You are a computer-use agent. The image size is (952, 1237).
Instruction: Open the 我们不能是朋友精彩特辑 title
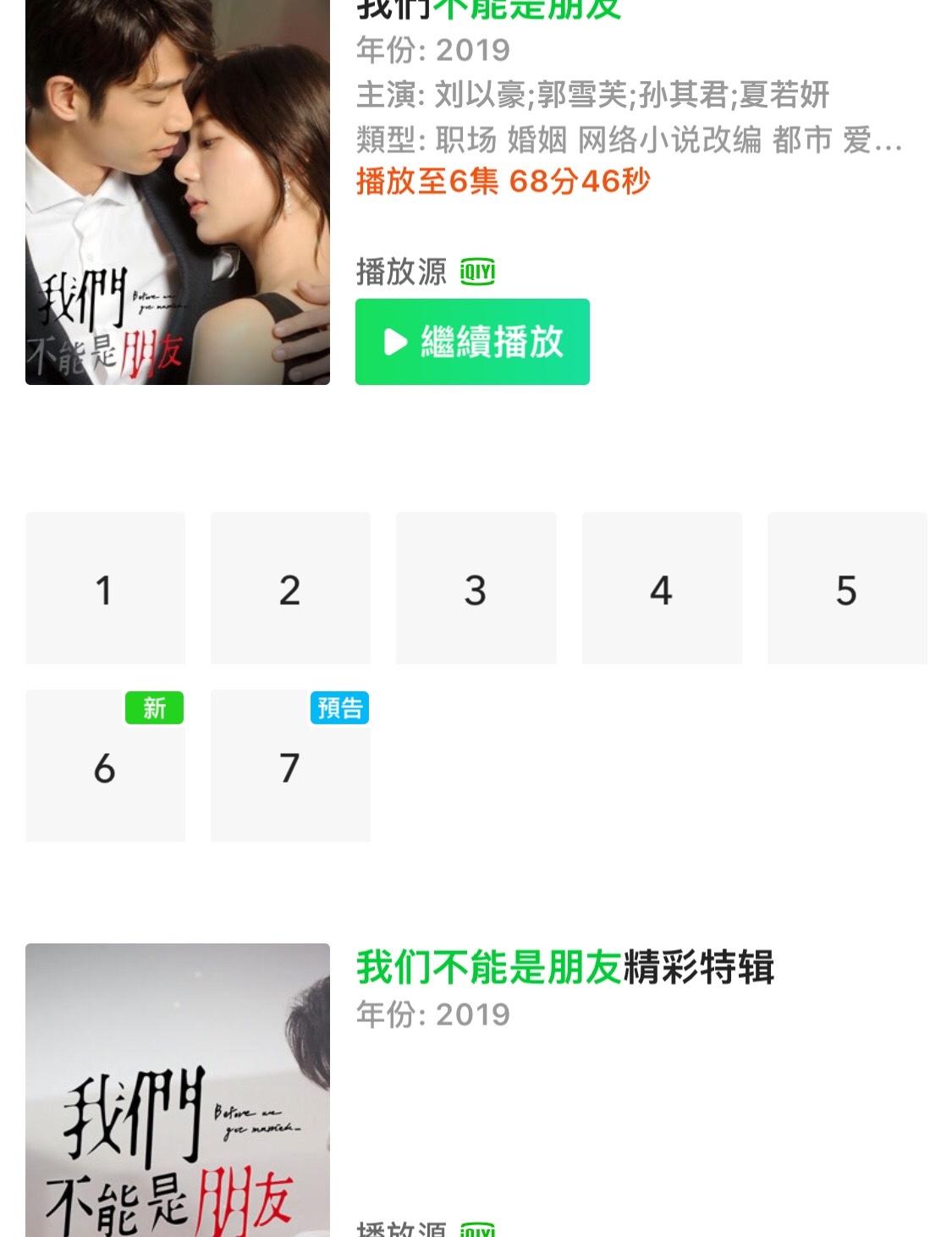pyautogui.click(x=564, y=967)
